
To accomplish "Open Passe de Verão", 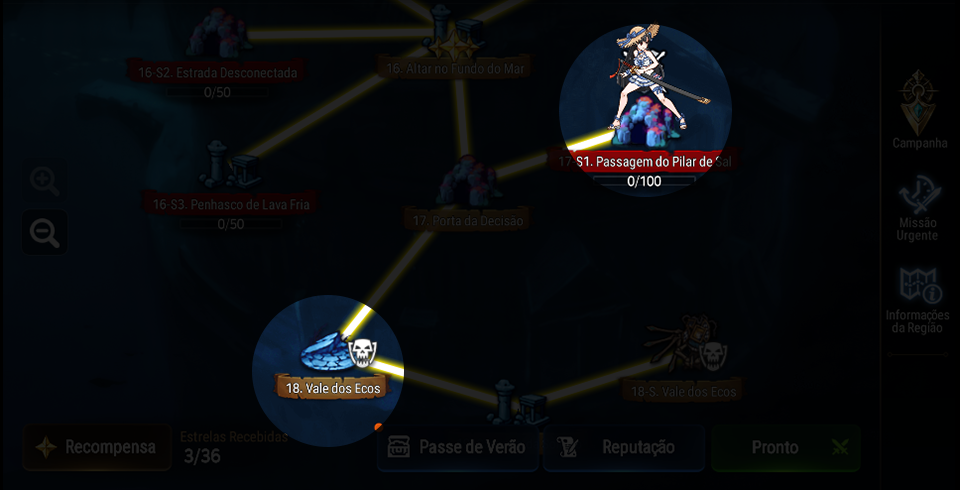I will point(458,447).
